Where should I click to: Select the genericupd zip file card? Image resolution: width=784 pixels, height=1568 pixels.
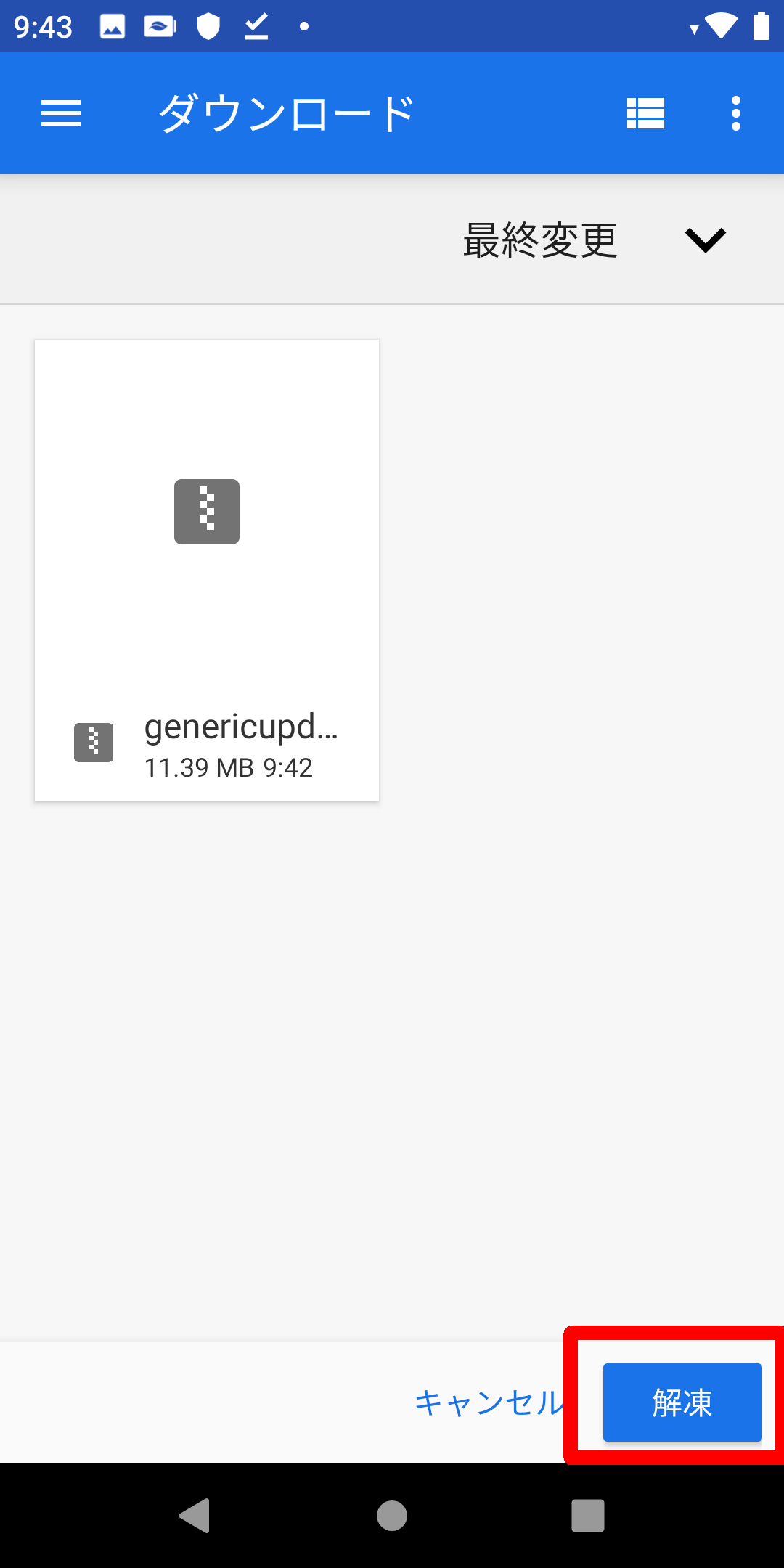point(207,571)
